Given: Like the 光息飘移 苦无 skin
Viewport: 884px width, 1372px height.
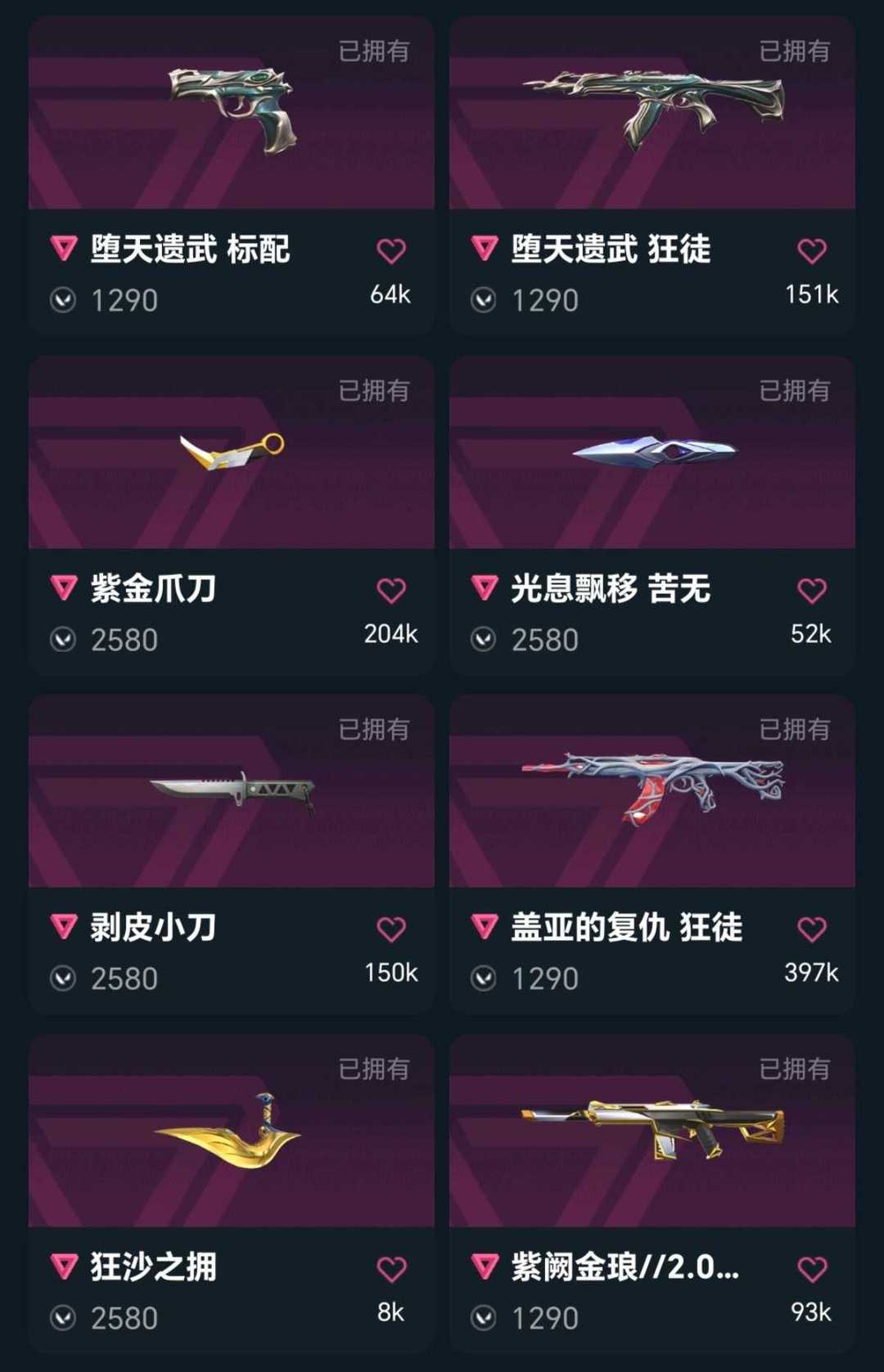Looking at the screenshot, I should tap(812, 591).
